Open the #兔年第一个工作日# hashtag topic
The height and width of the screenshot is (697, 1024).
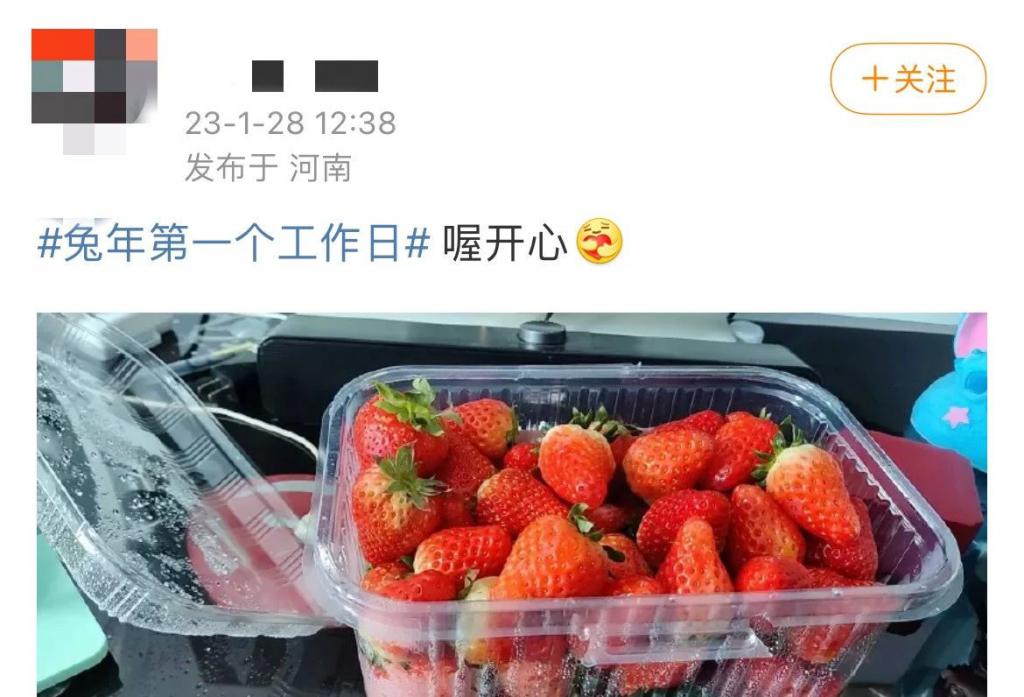pos(233,244)
